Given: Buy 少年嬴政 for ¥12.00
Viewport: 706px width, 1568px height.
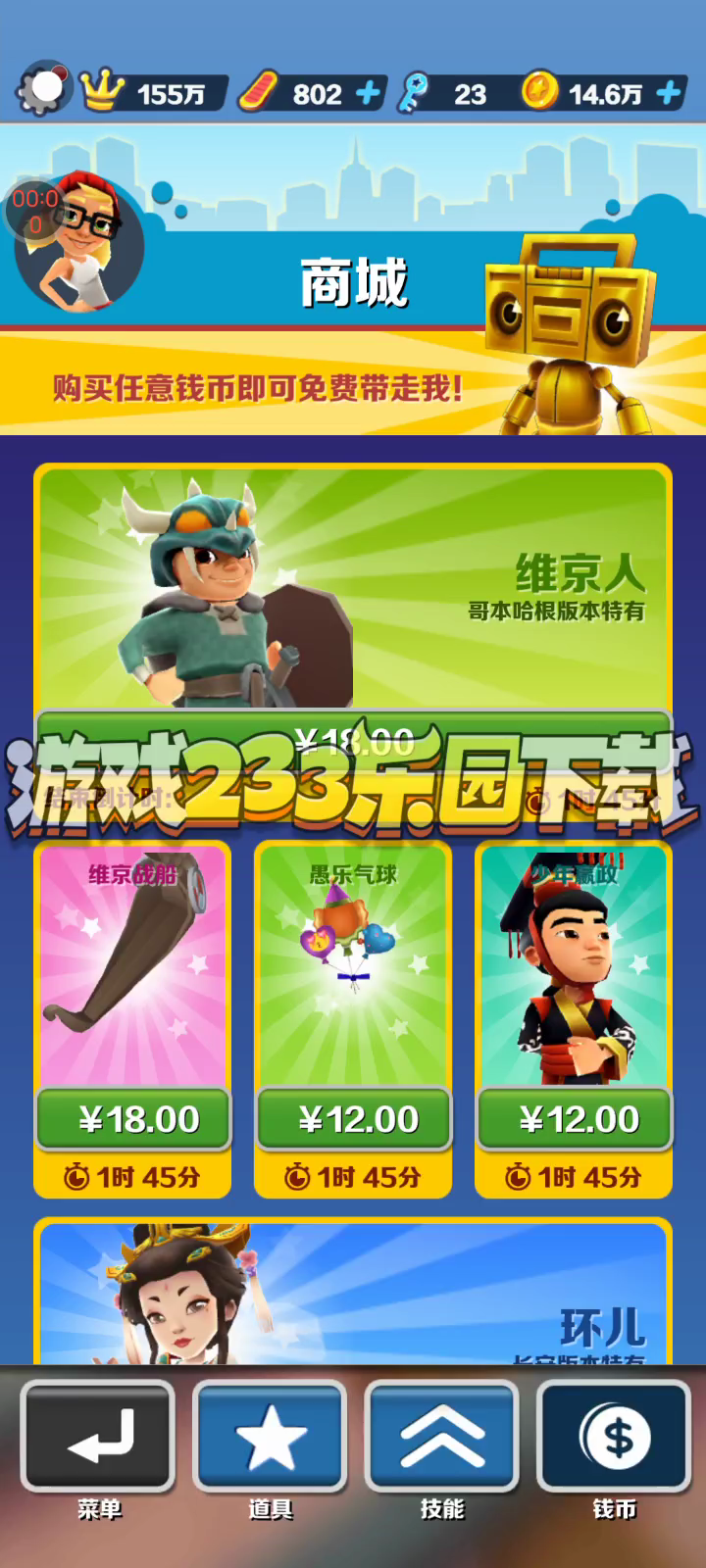Looking at the screenshot, I should [x=575, y=1118].
